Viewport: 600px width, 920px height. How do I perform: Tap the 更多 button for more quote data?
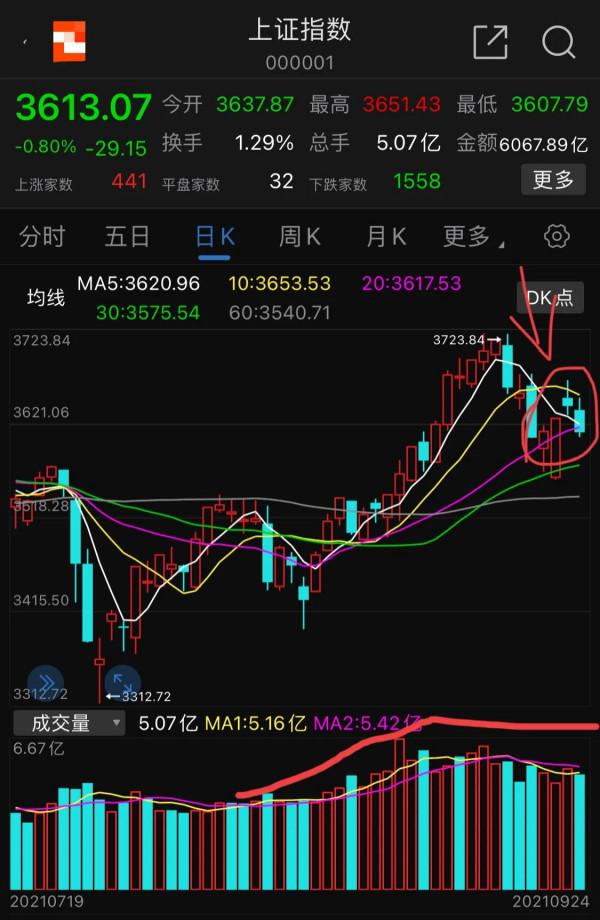(553, 180)
